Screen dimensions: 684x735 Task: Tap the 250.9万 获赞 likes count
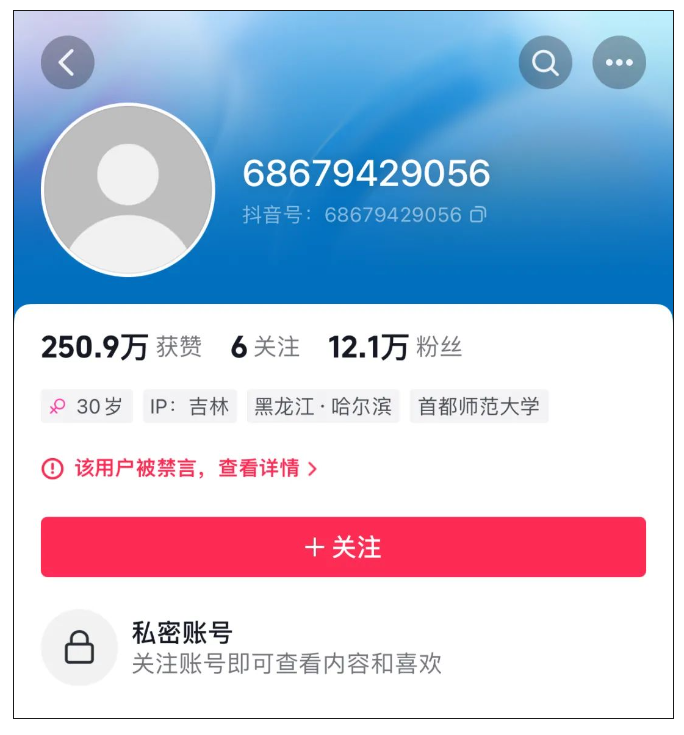coord(121,347)
